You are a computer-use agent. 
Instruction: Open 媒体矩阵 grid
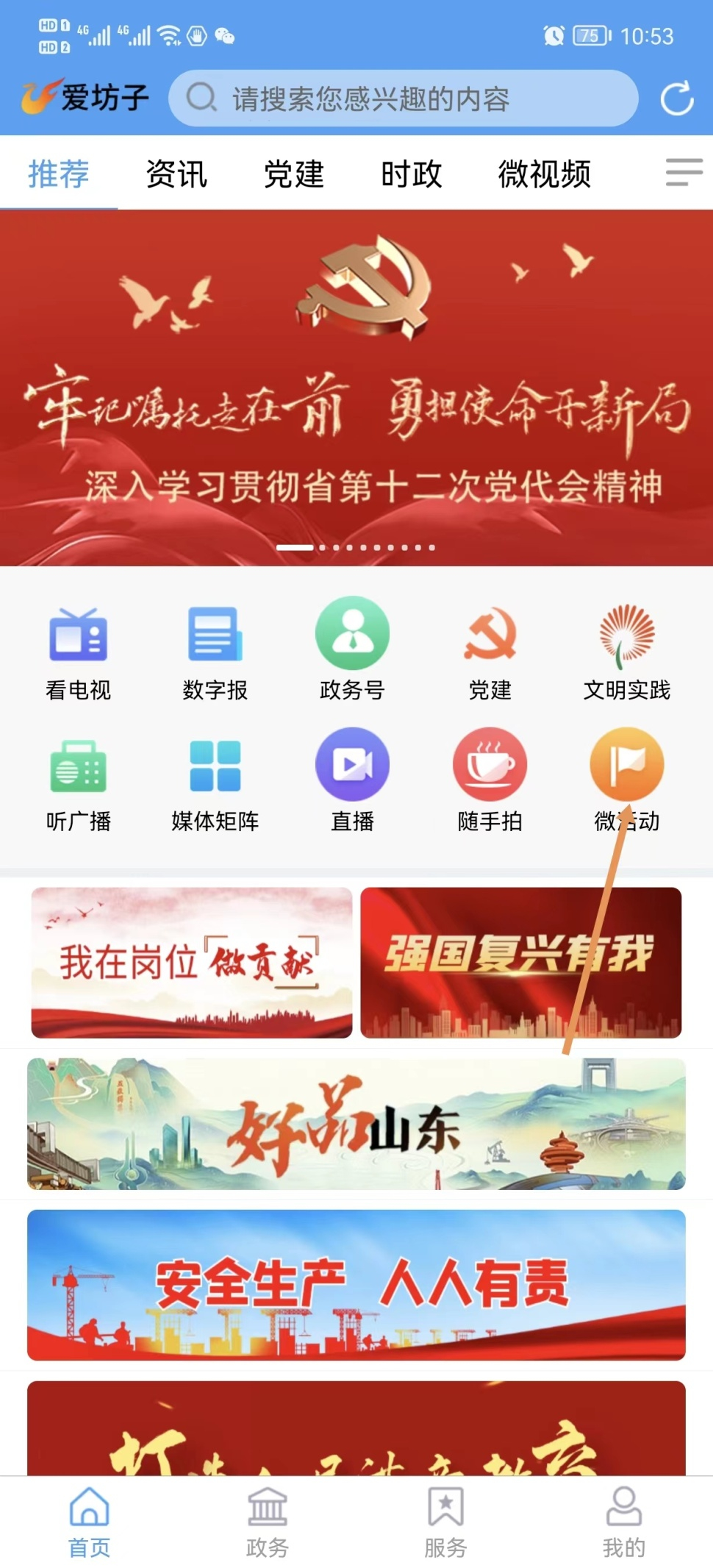click(x=215, y=780)
